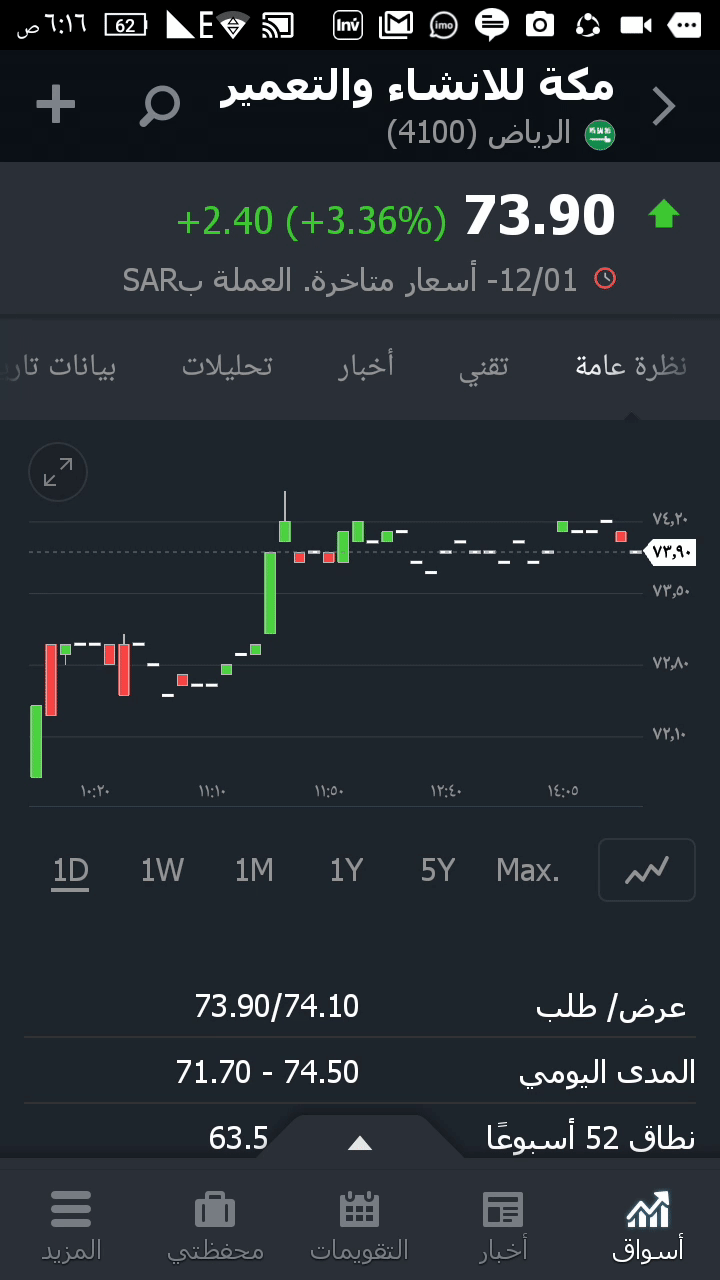Expand the bottom panel up arrow

click(x=359, y=1143)
